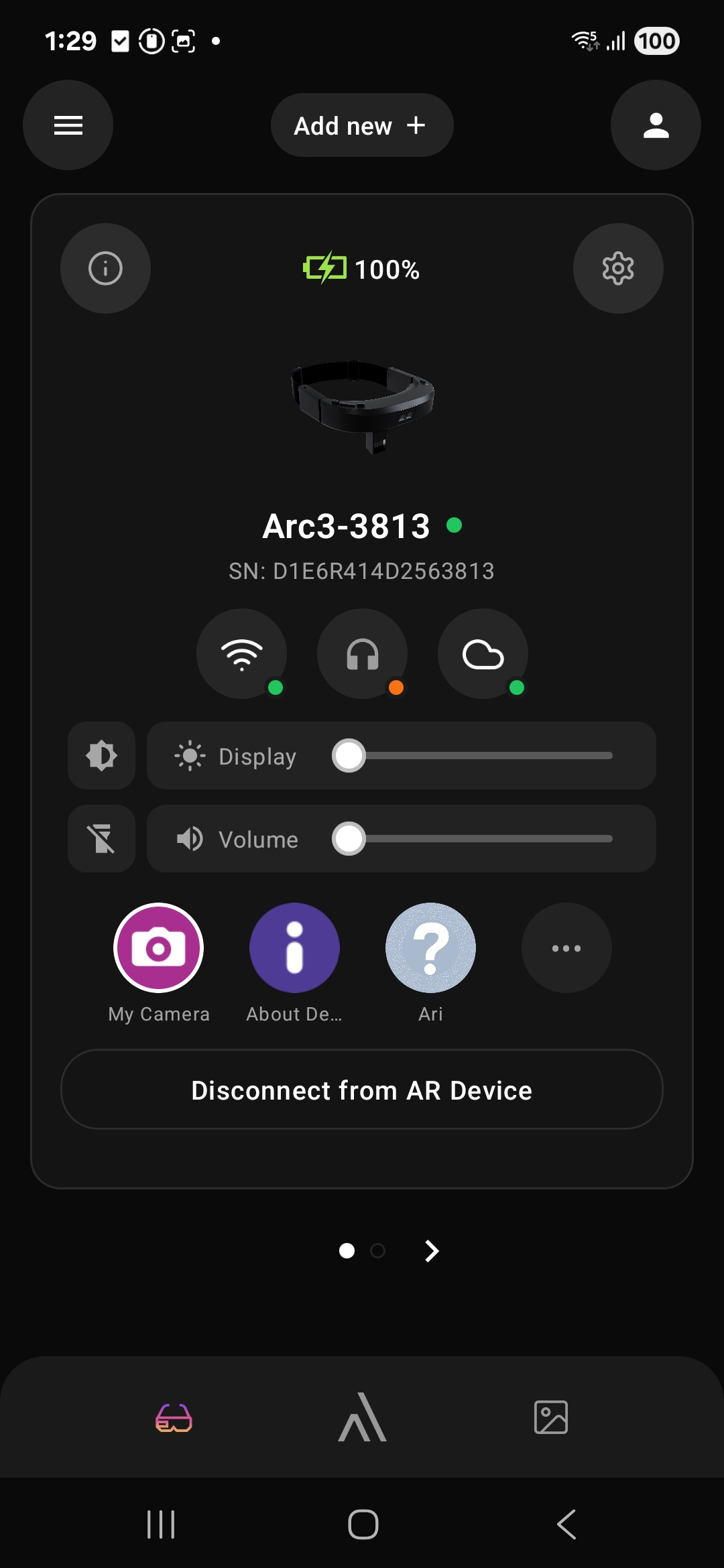This screenshot has height=1568, width=724.
Task: Open the user profile icon
Action: 656,125
